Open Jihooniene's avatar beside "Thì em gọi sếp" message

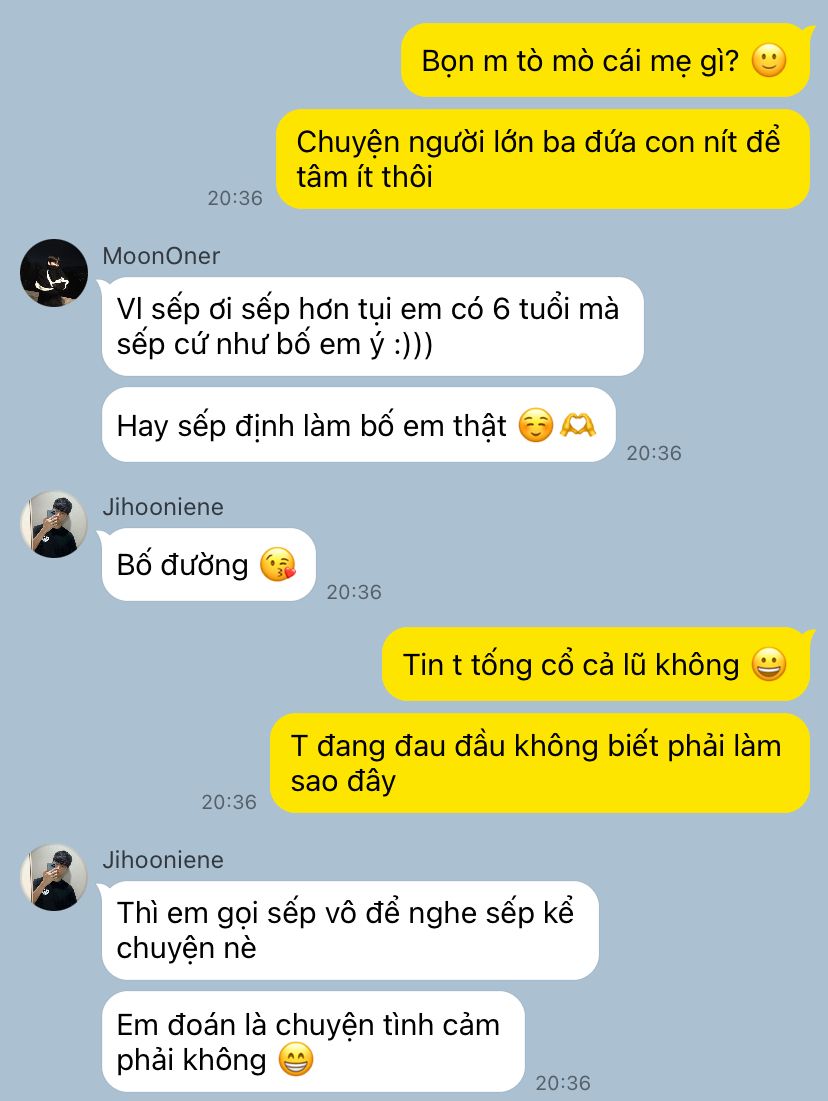(54, 877)
